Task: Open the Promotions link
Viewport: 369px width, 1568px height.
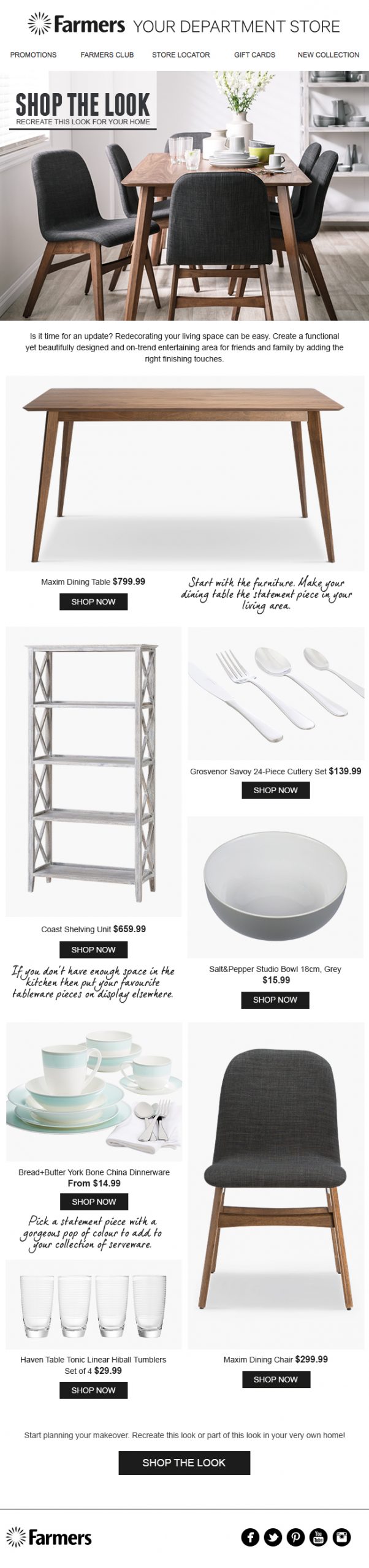Action: pyautogui.click(x=33, y=55)
